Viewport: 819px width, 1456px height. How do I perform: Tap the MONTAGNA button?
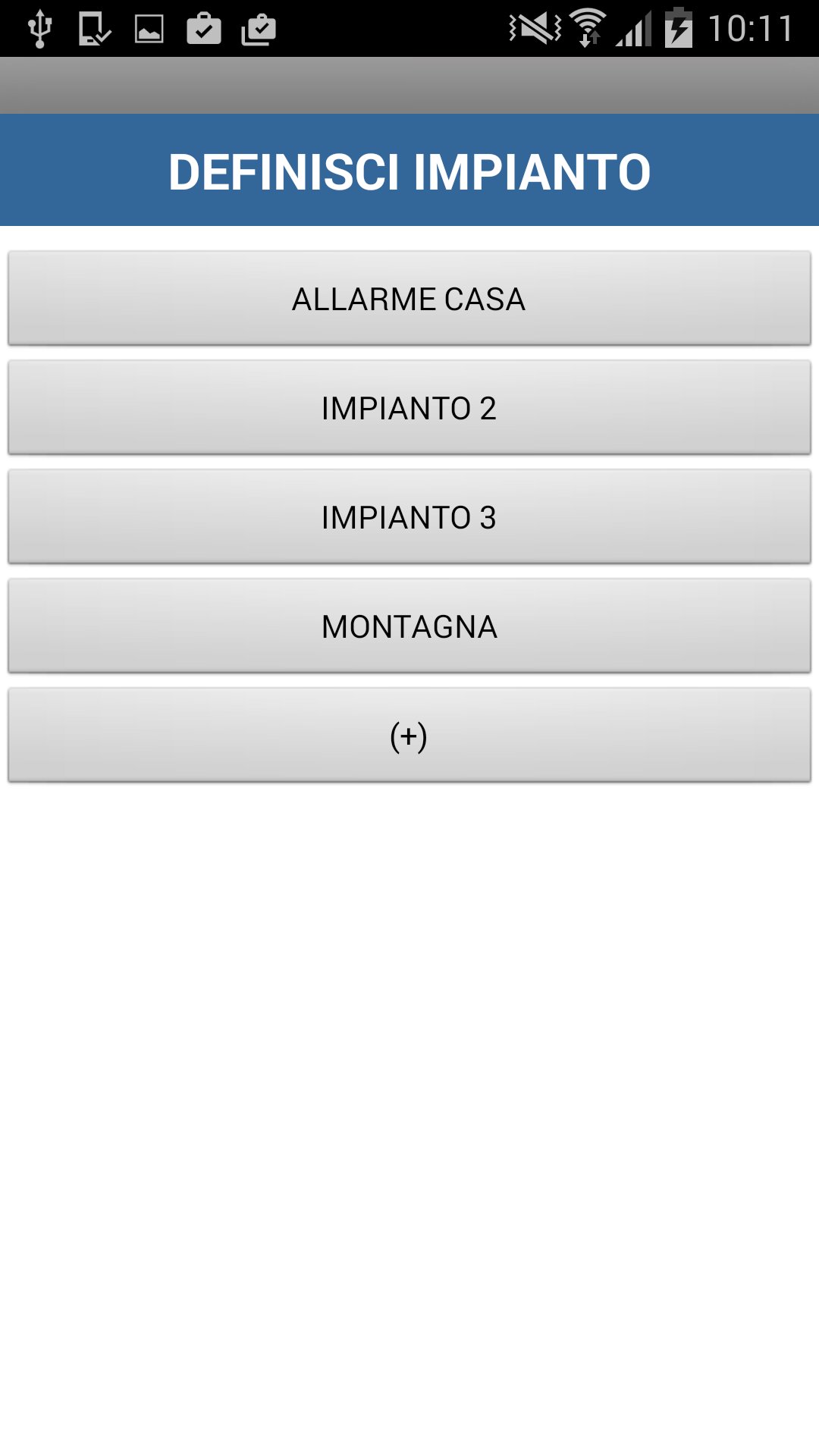pos(409,626)
